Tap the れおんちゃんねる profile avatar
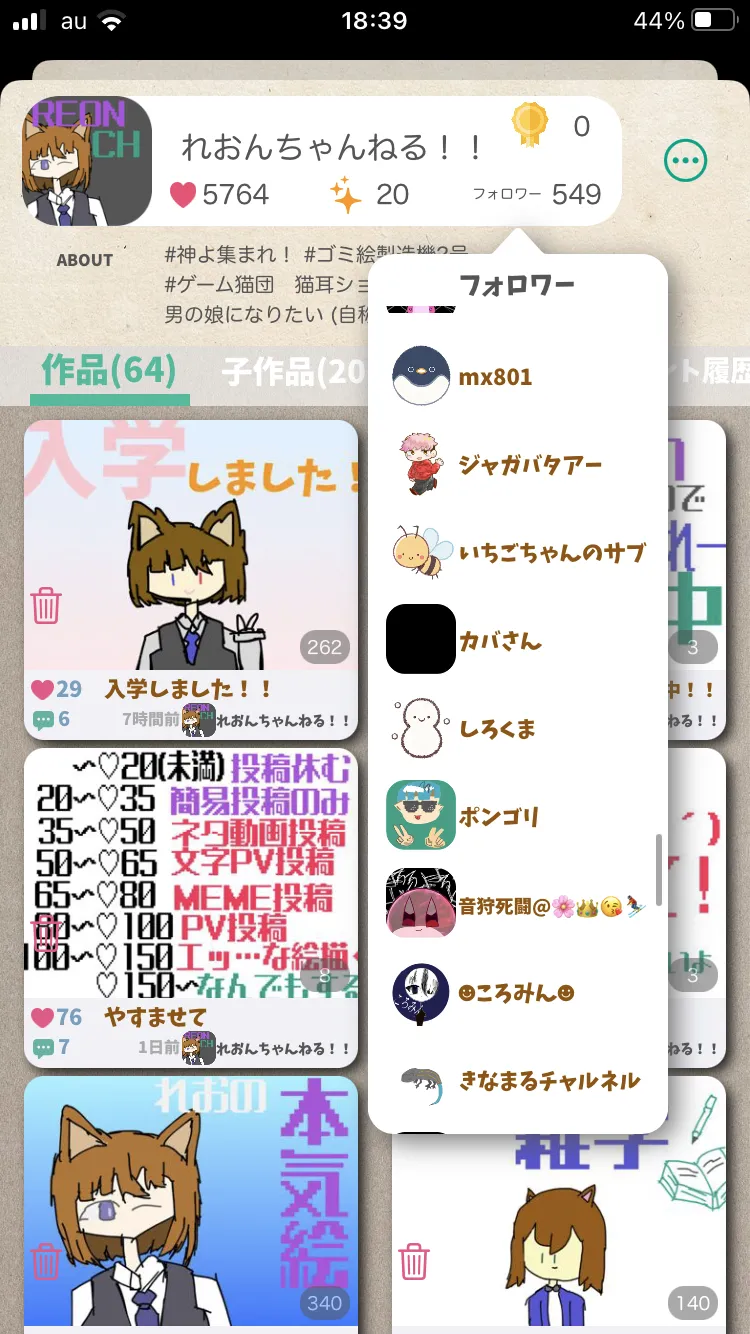 [x=87, y=161]
